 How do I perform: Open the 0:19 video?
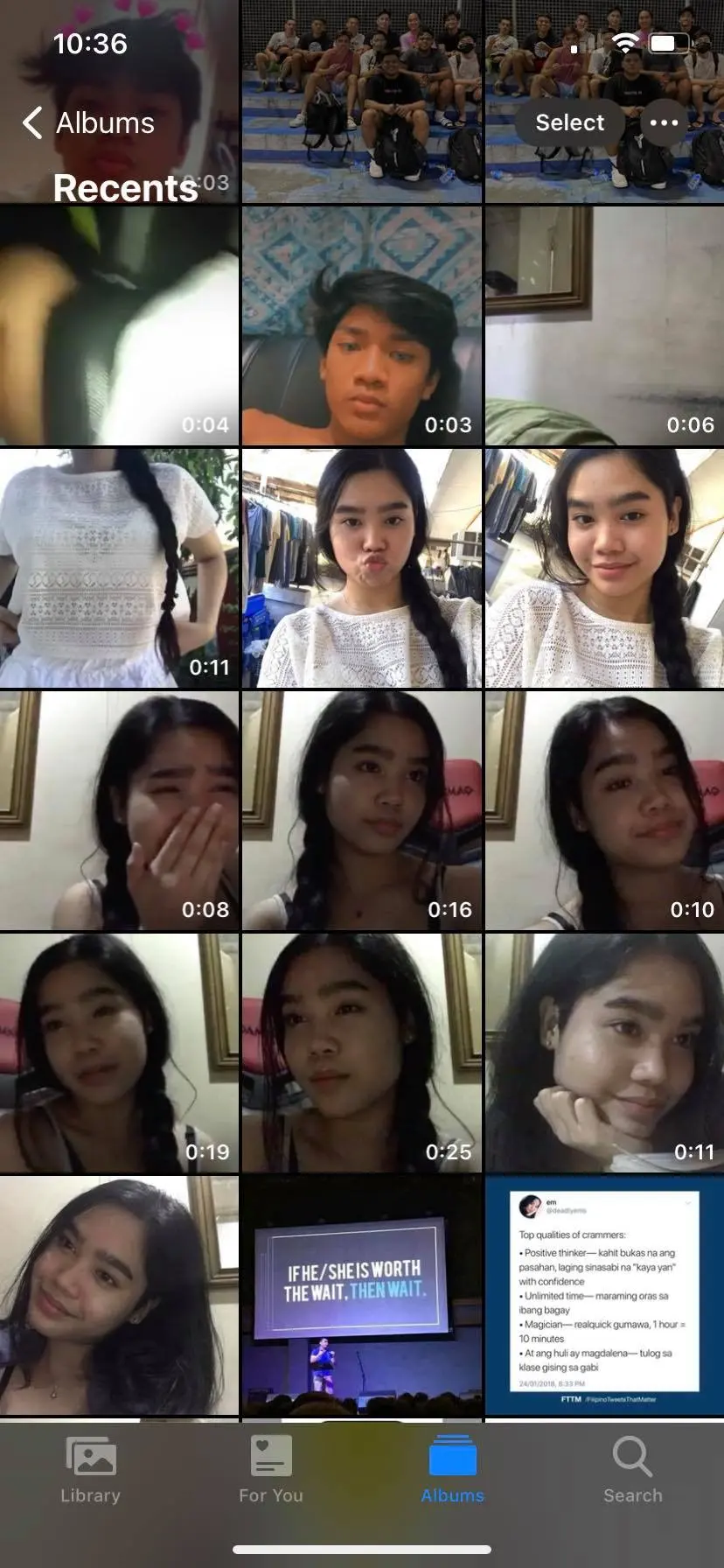pos(119,1053)
